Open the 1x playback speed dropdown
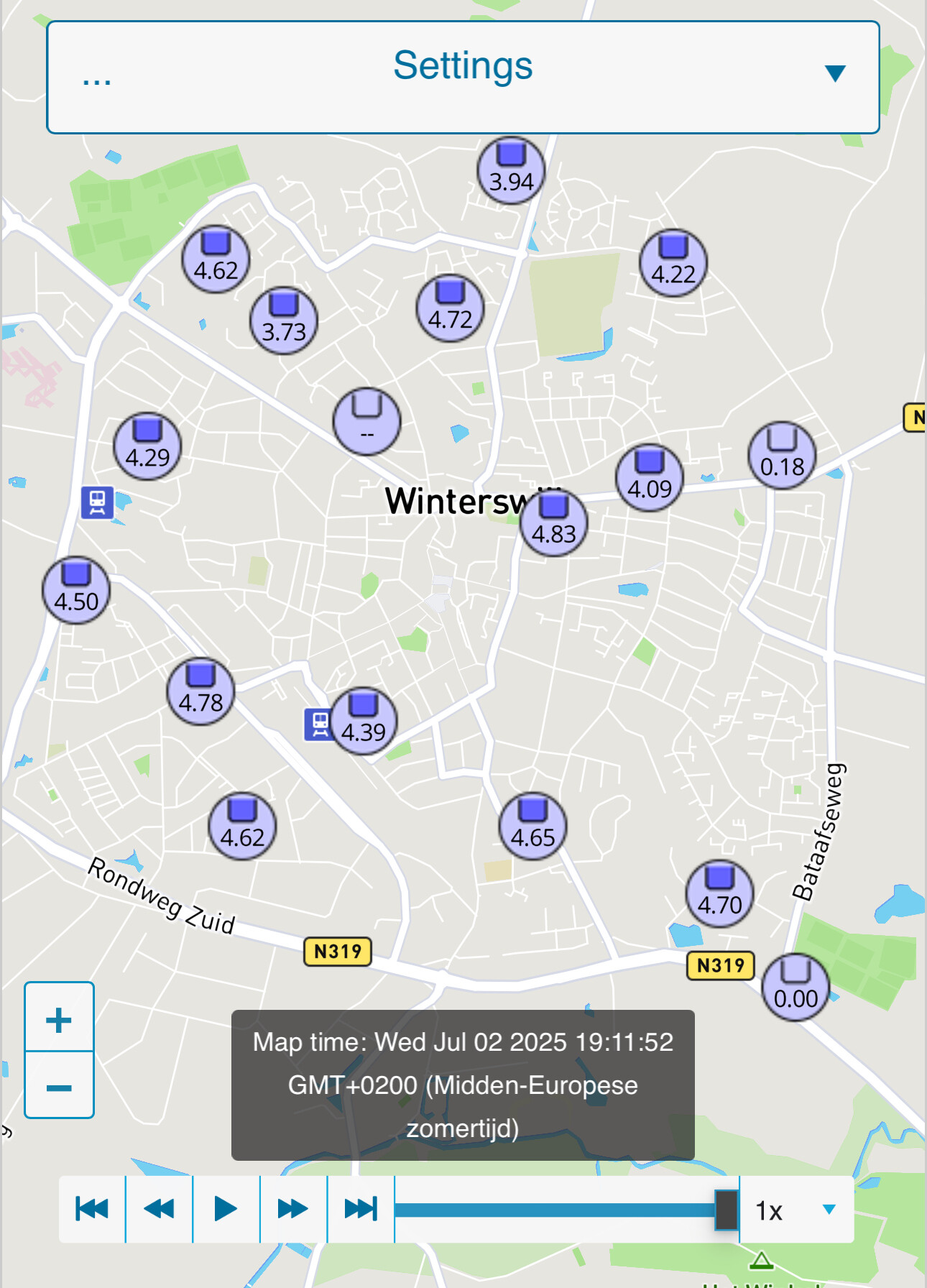 click(x=796, y=1210)
